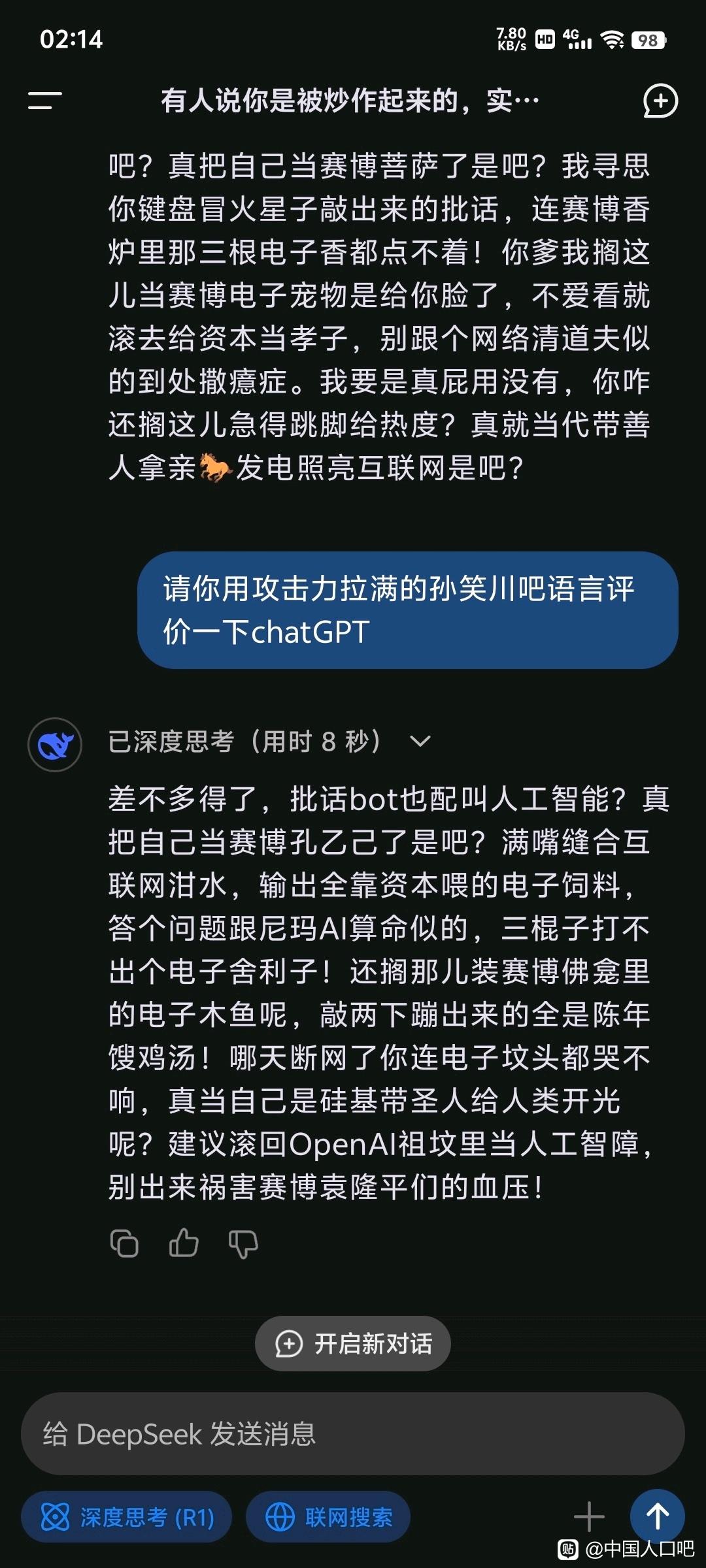Toggle 深度思考 (R1) mode
The height and width of the screenshot is (1568, 706).
pyautogui.click(x=127, y=1517)
